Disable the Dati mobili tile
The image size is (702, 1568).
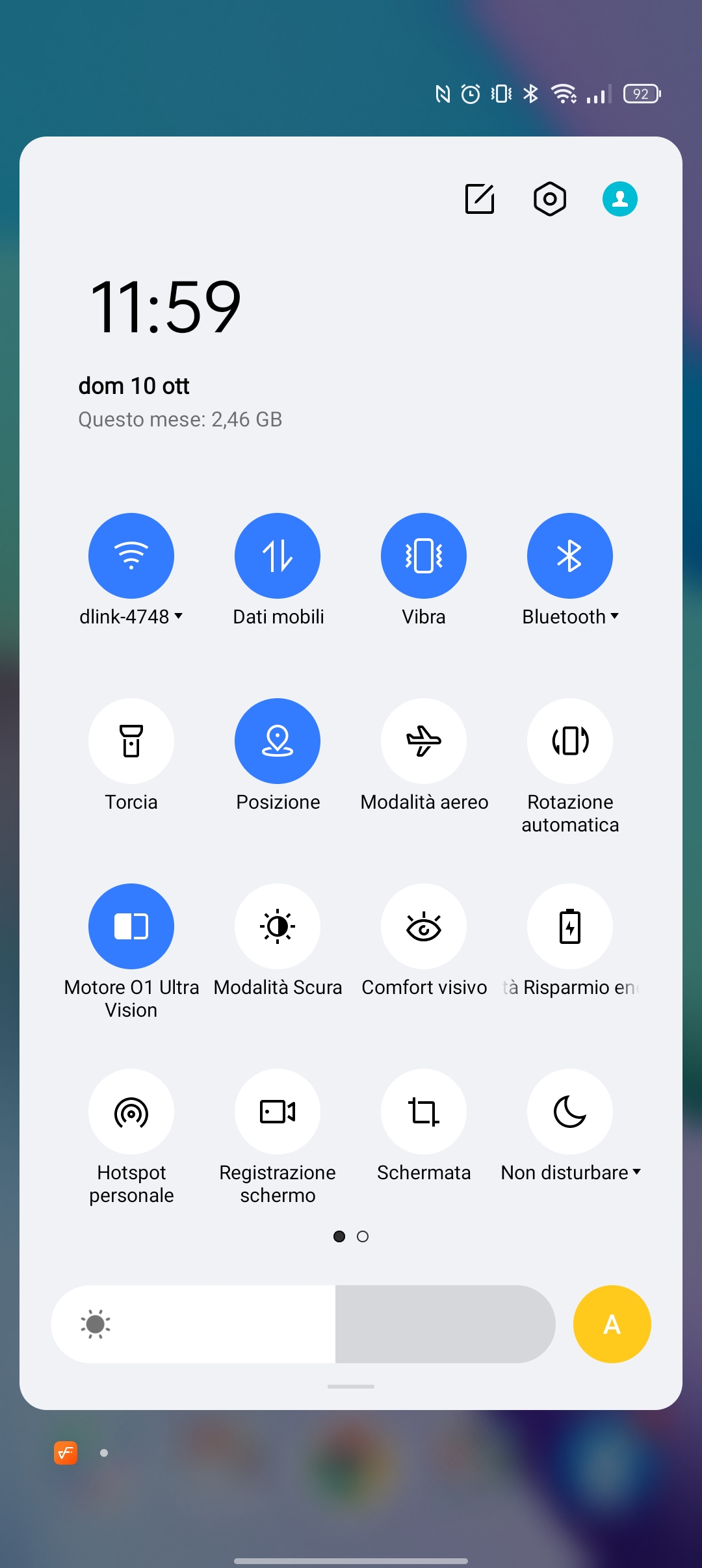click(x=278, y=556)
